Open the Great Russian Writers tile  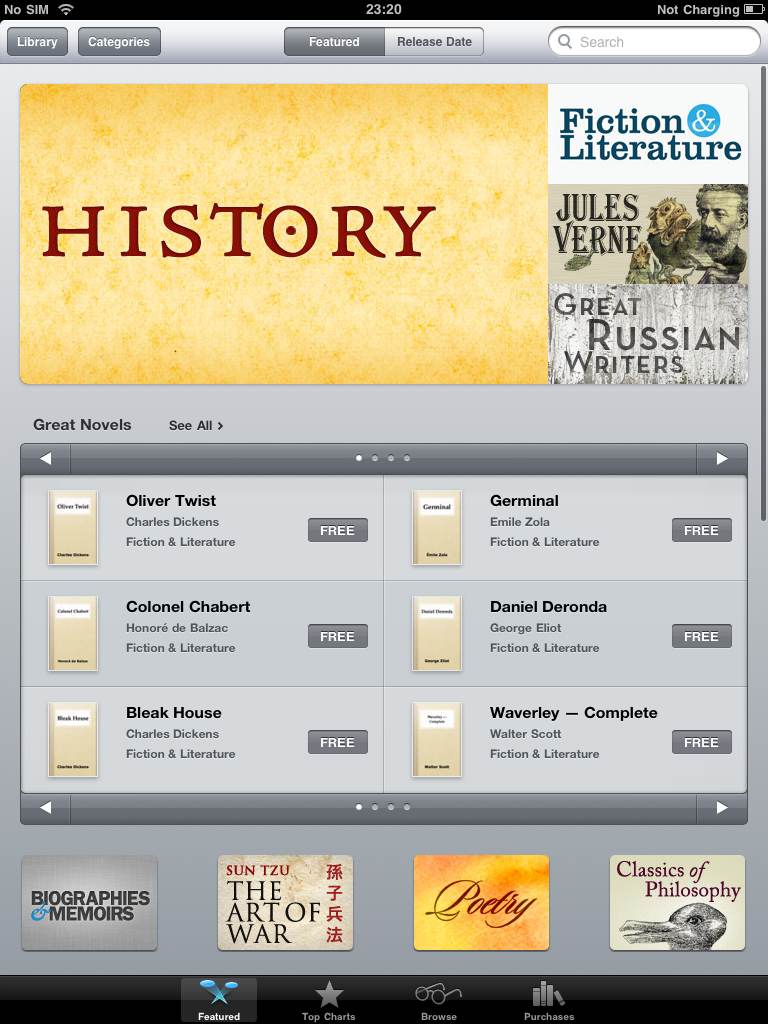[x=648, y=334]
